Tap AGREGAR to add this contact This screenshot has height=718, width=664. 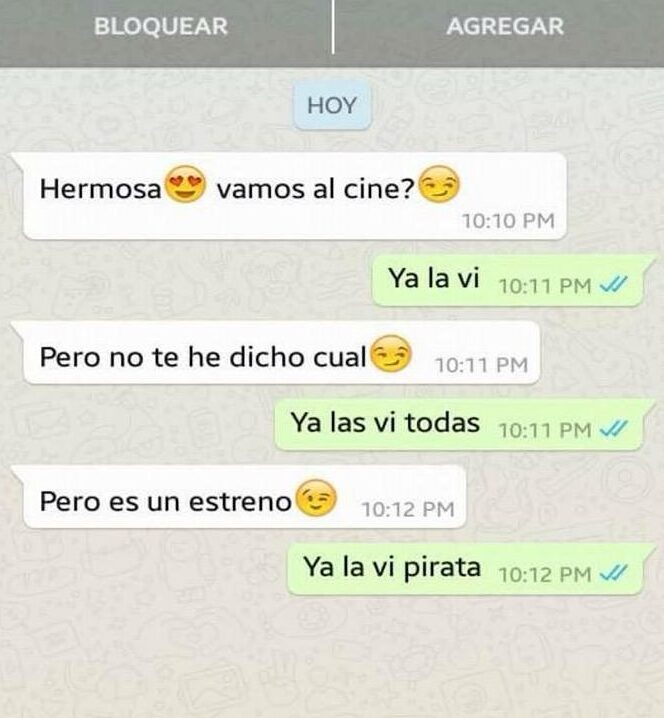[505, 26]
